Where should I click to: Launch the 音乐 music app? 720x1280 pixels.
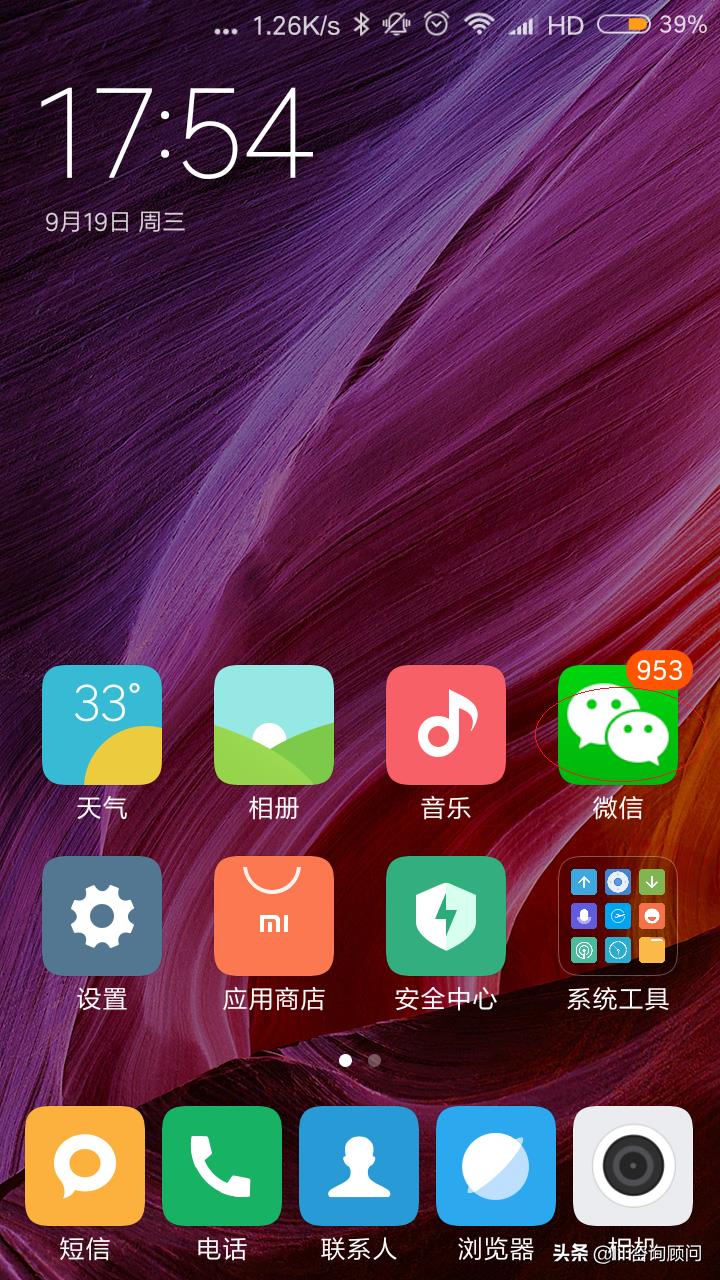(x=446, y=725)
